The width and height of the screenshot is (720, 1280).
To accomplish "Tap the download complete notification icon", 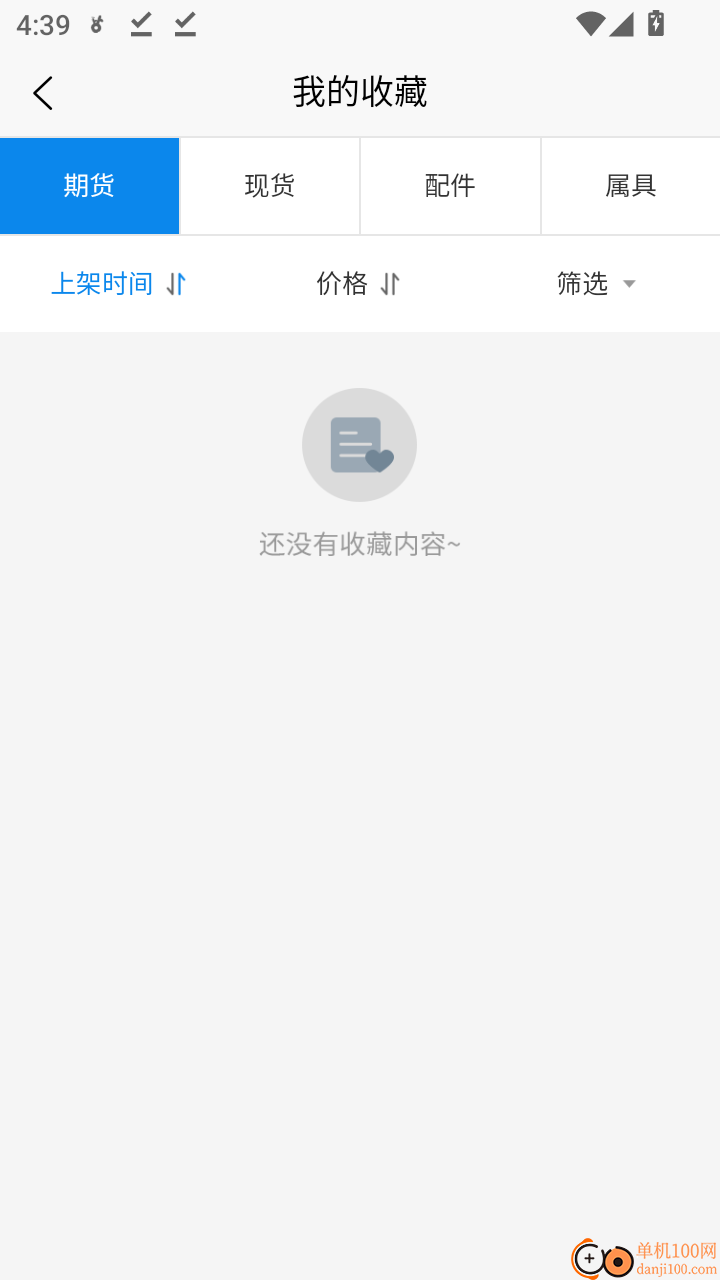I will click(141, 25).
